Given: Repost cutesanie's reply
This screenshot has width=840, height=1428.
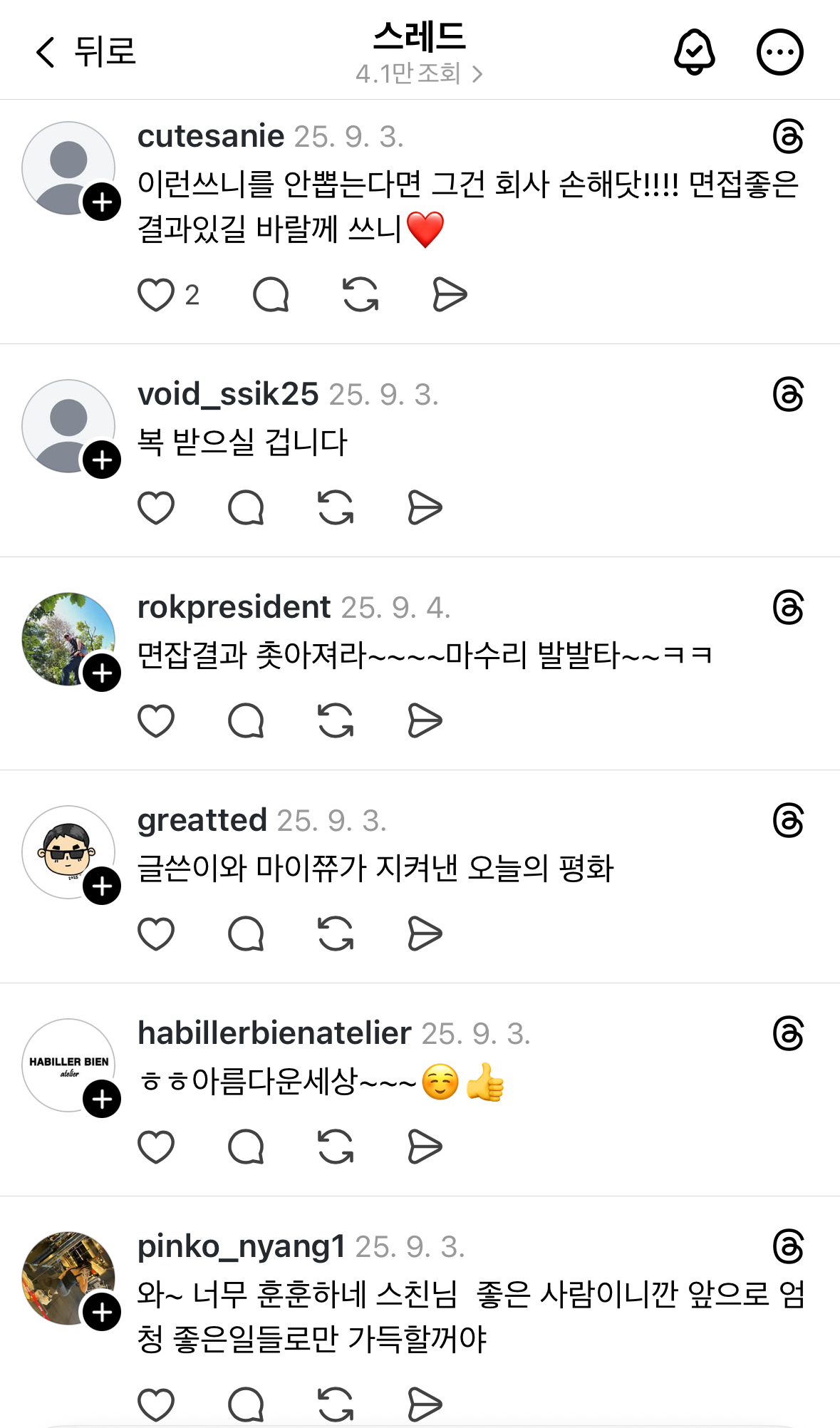Looking at the screenshot, I should 361,295.
